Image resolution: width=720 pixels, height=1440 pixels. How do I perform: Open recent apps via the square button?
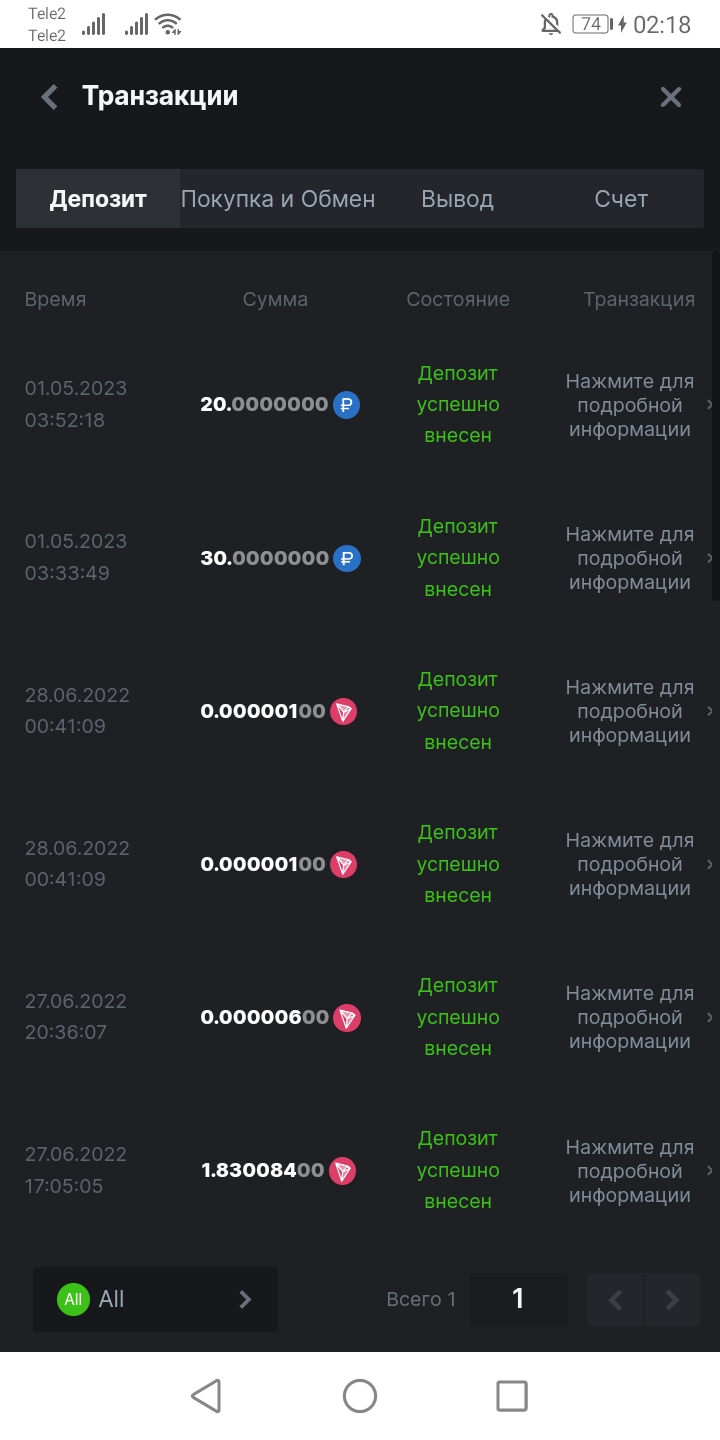[x=512, y=1396]
